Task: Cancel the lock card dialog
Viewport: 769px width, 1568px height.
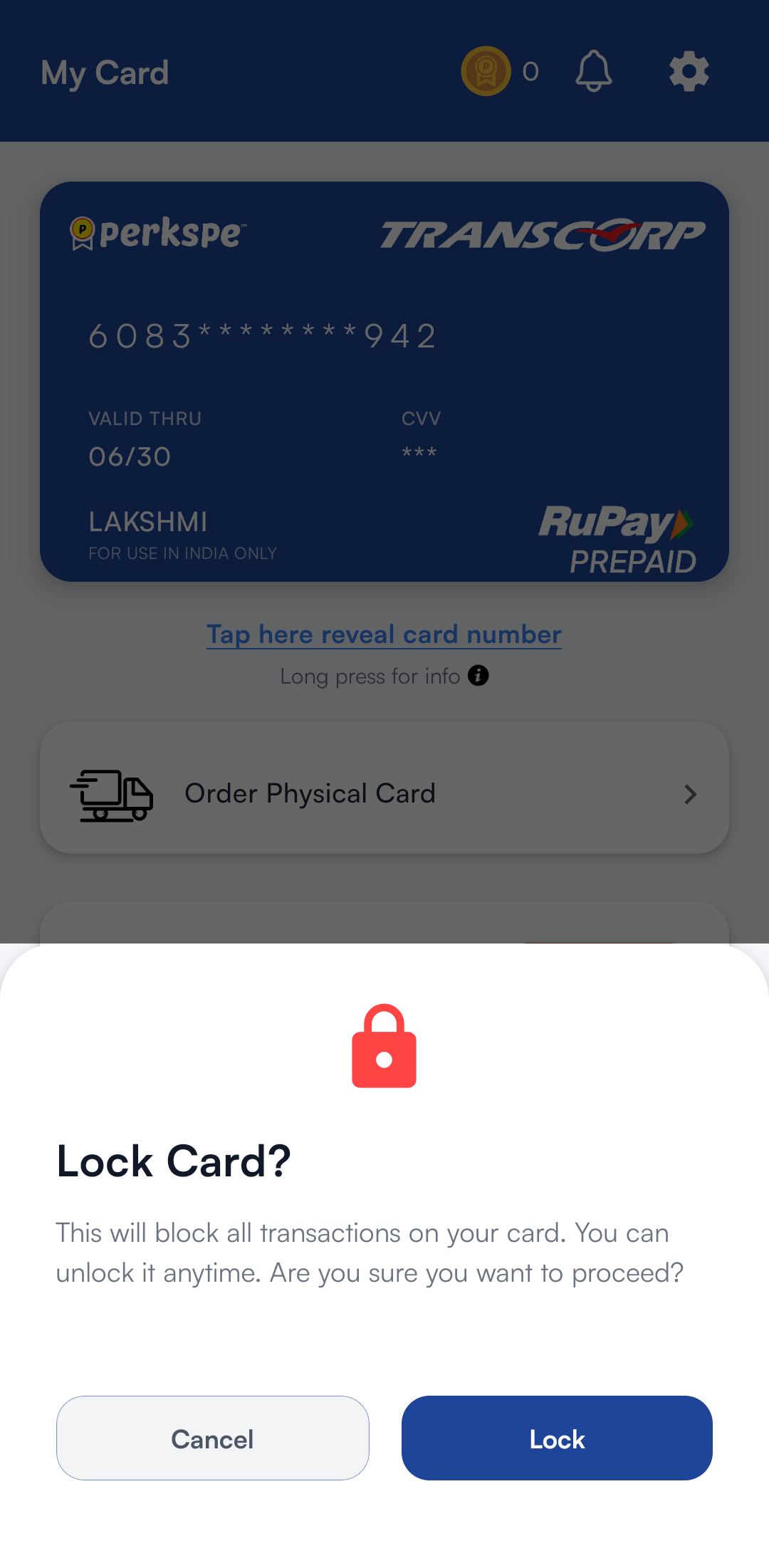Action: pos(212,1438)
